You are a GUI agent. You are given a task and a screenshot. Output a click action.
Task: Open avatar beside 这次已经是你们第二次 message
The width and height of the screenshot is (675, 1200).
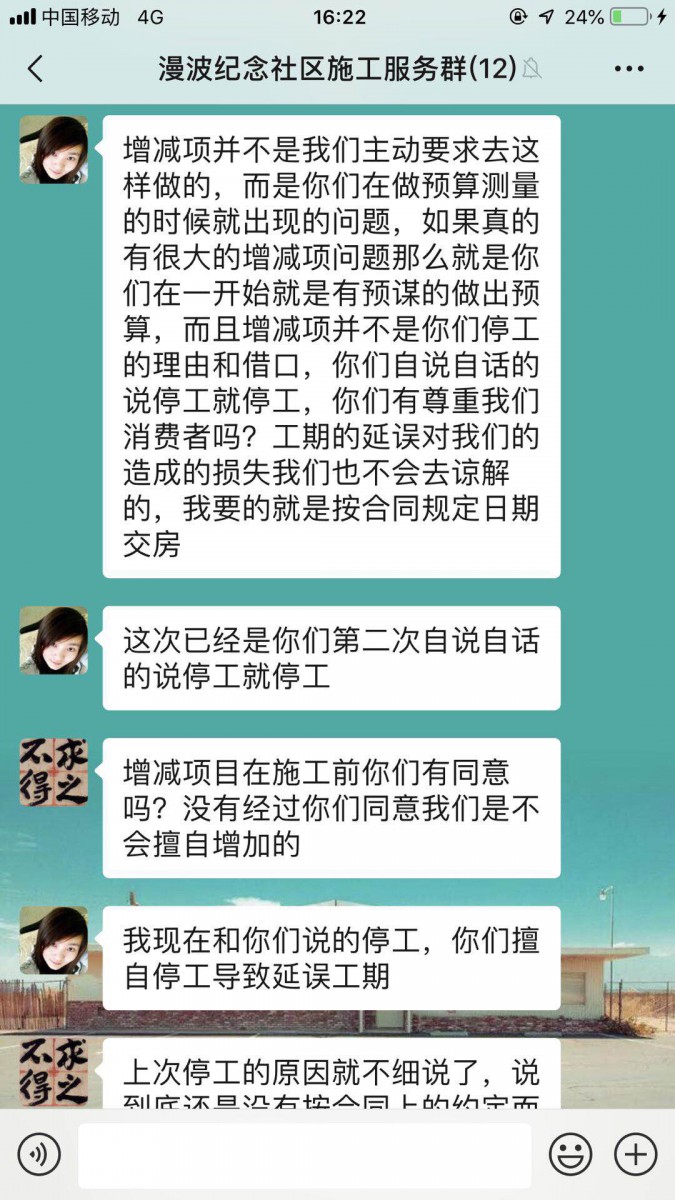tap(54, 640)
